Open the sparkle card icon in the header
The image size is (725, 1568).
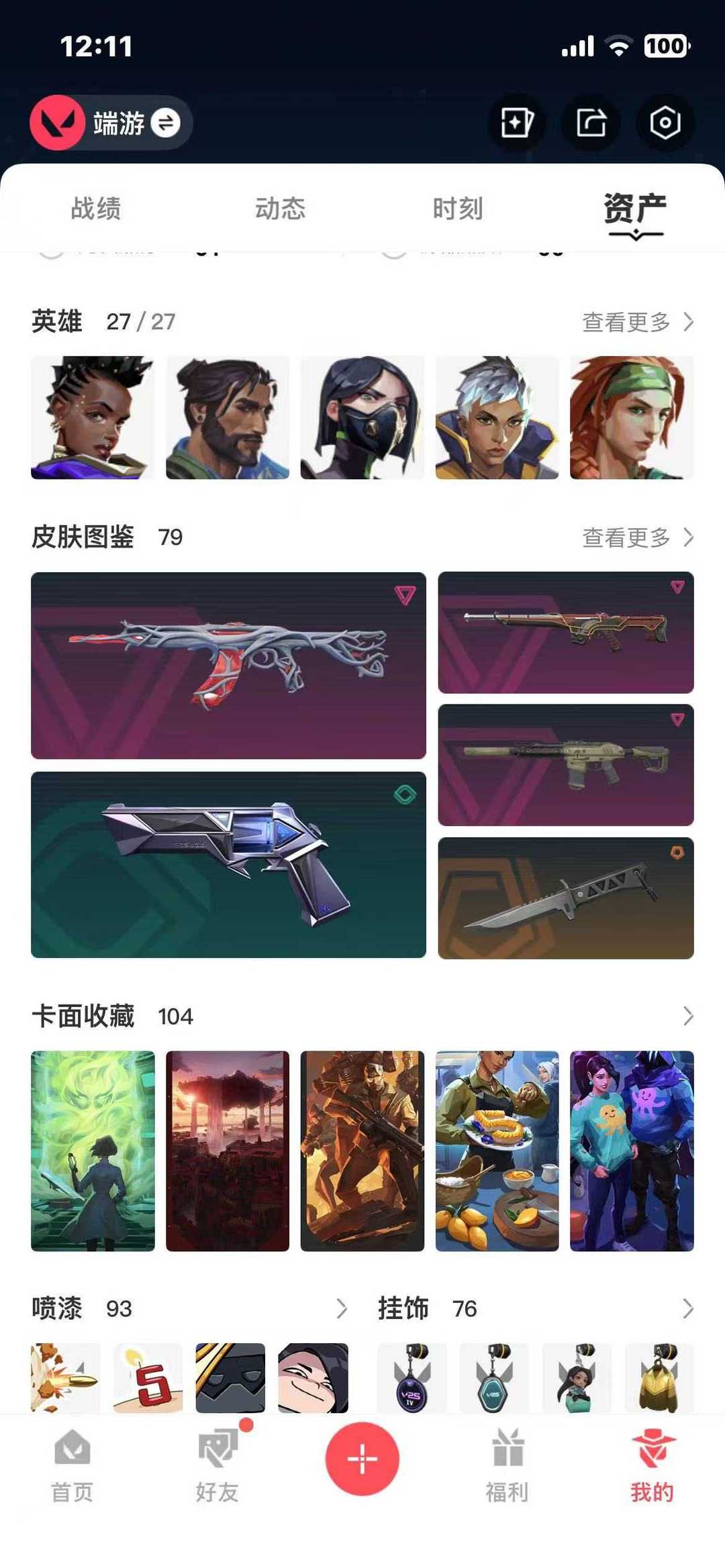[x=517, y=123]
